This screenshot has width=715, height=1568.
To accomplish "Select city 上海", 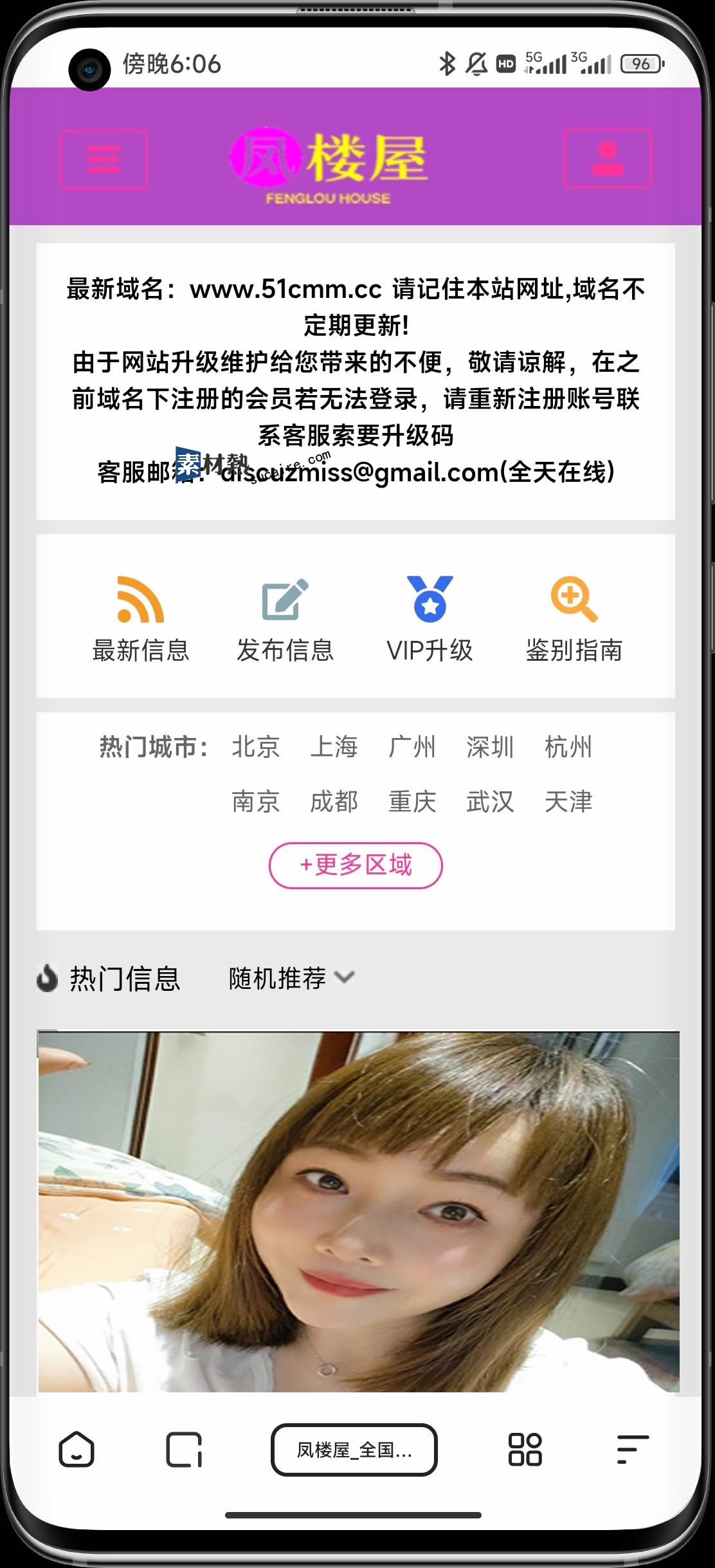I will (x=334, y=747).
